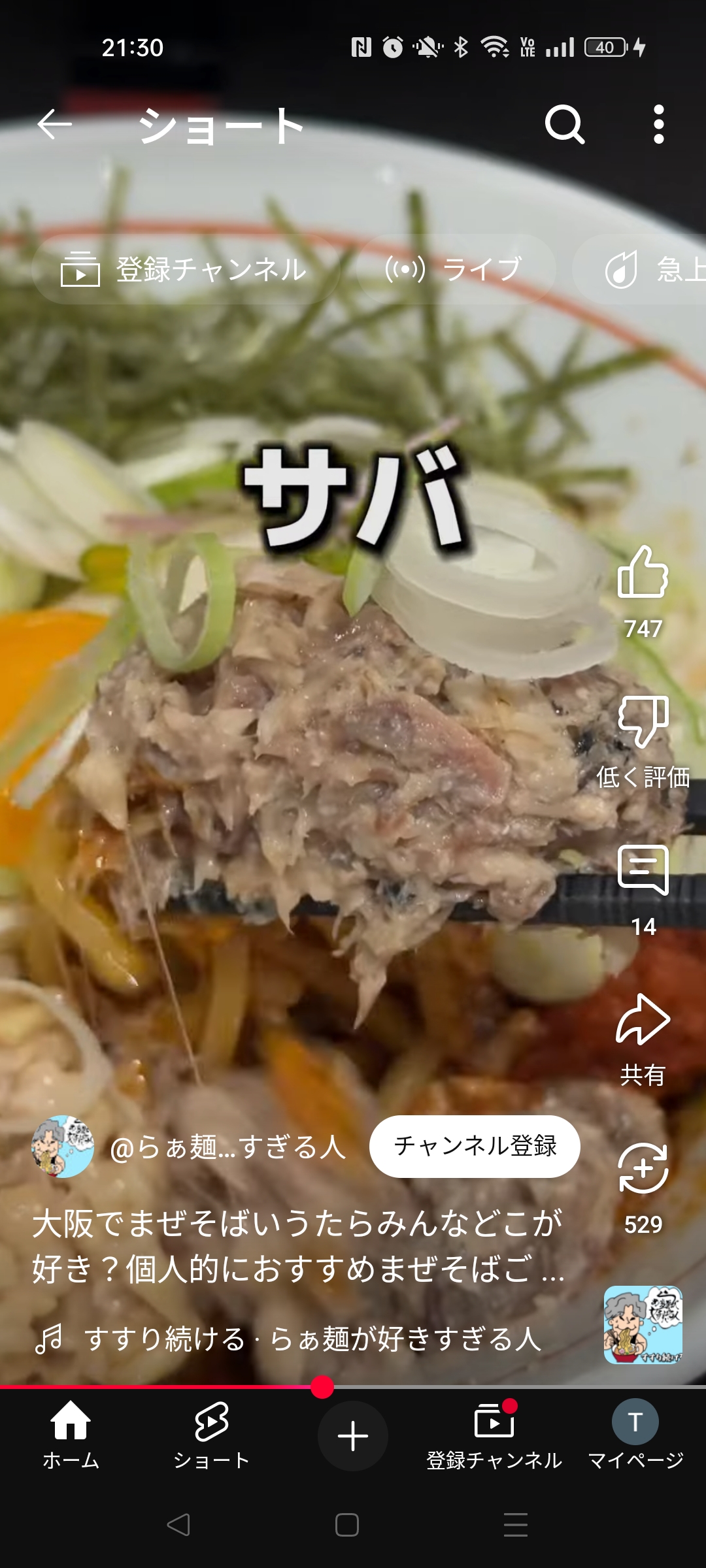Viewport: 706px width, 1568px height.
Task: Open the three-dot overflow menu
Action: pos(658,124)
